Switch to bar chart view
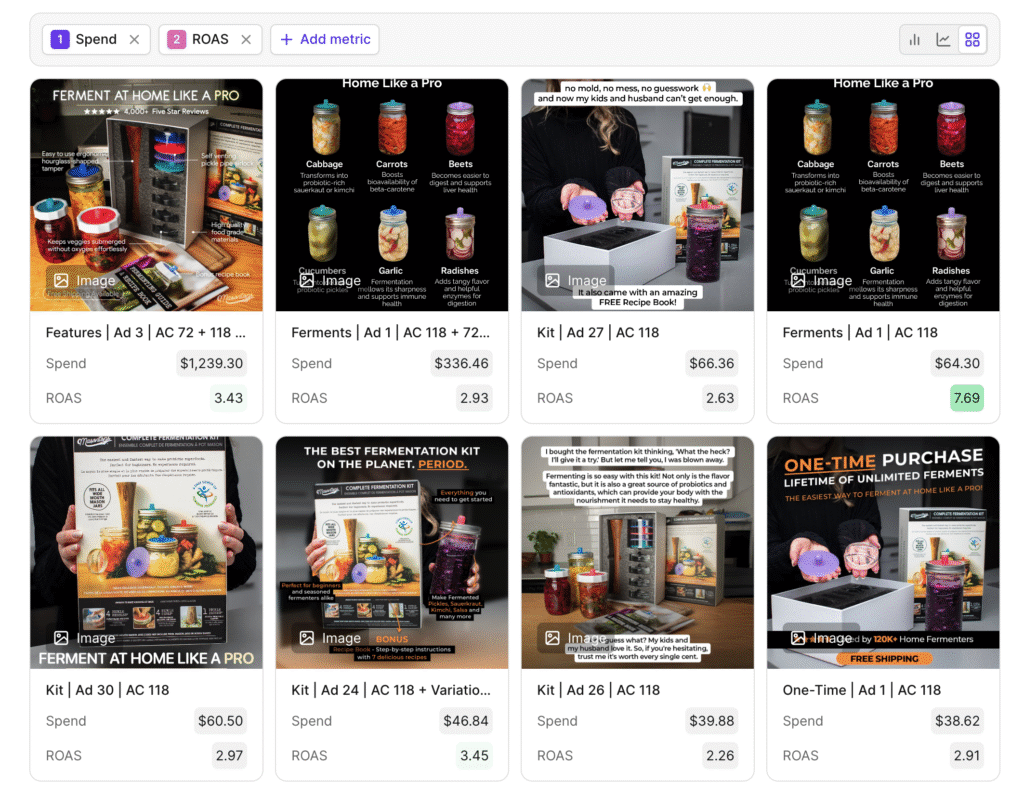Image resolution: width=1024 pixels, height=796 pixels. click(915, 40)
